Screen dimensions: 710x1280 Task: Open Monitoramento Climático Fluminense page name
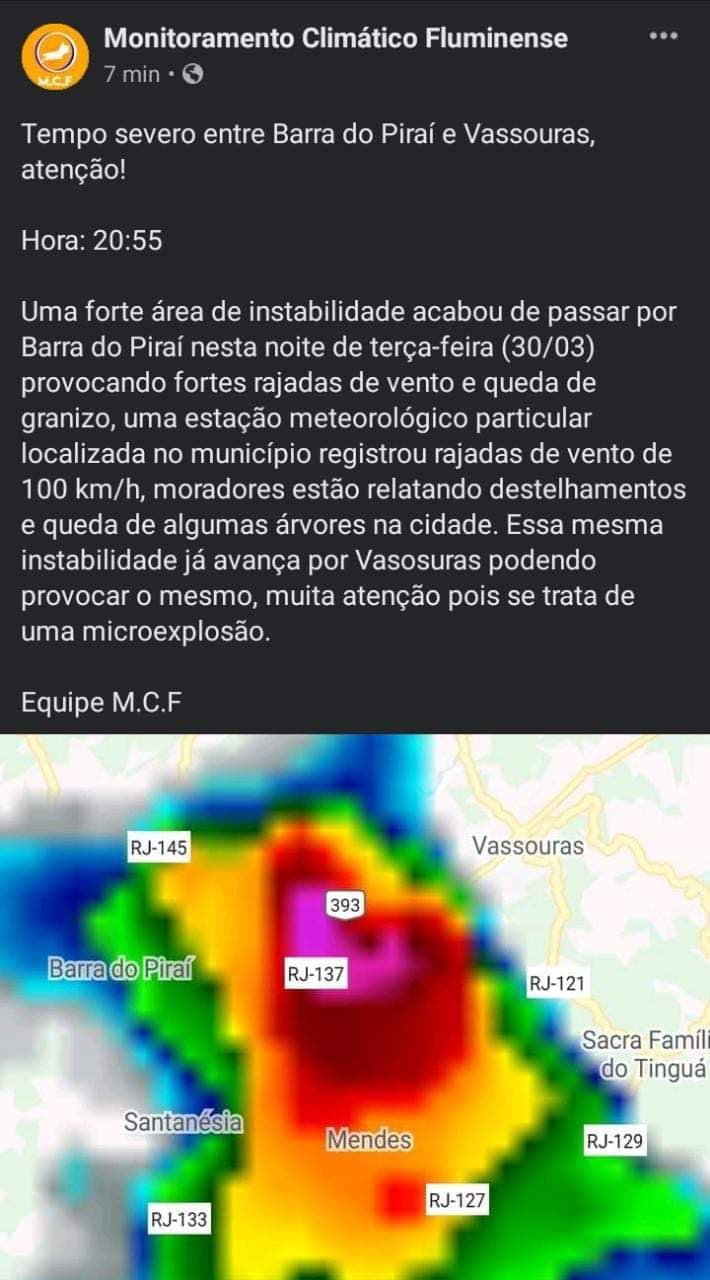tap(336, 39)
